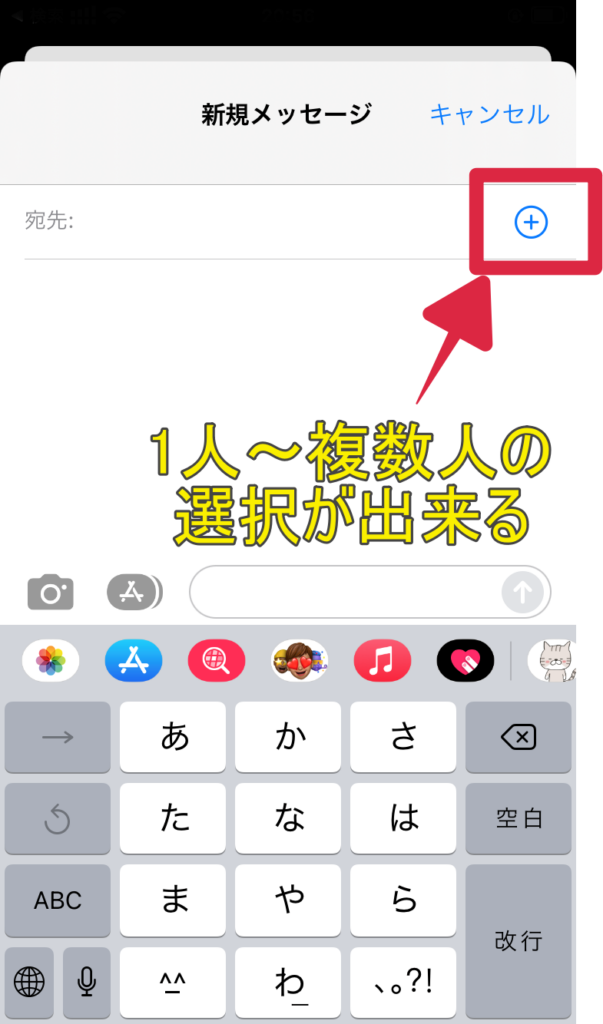
Task: Tap the globe key to change keyboard
Action: point(29,983)
